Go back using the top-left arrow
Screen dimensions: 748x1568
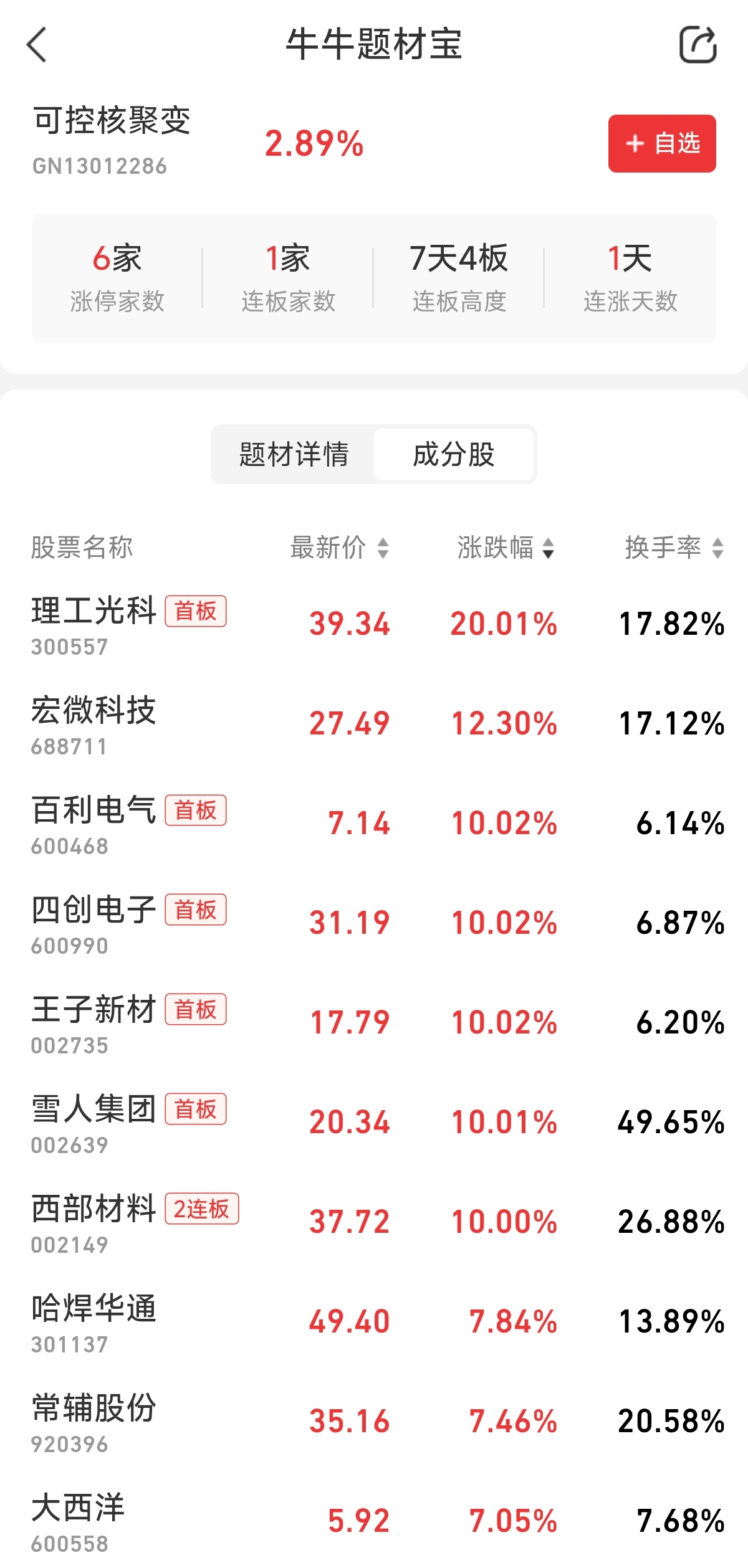(37, 45)
